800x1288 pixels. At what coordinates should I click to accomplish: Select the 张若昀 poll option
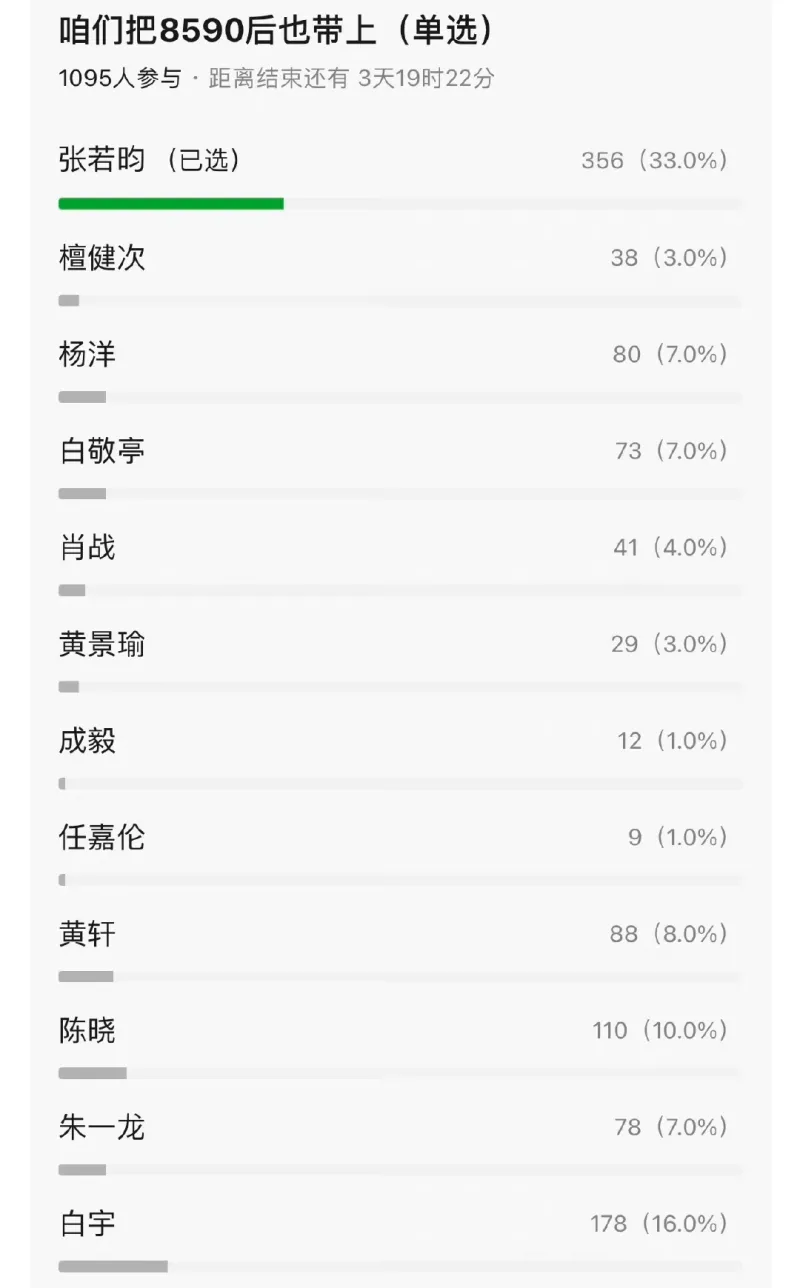tap(400, 176)
